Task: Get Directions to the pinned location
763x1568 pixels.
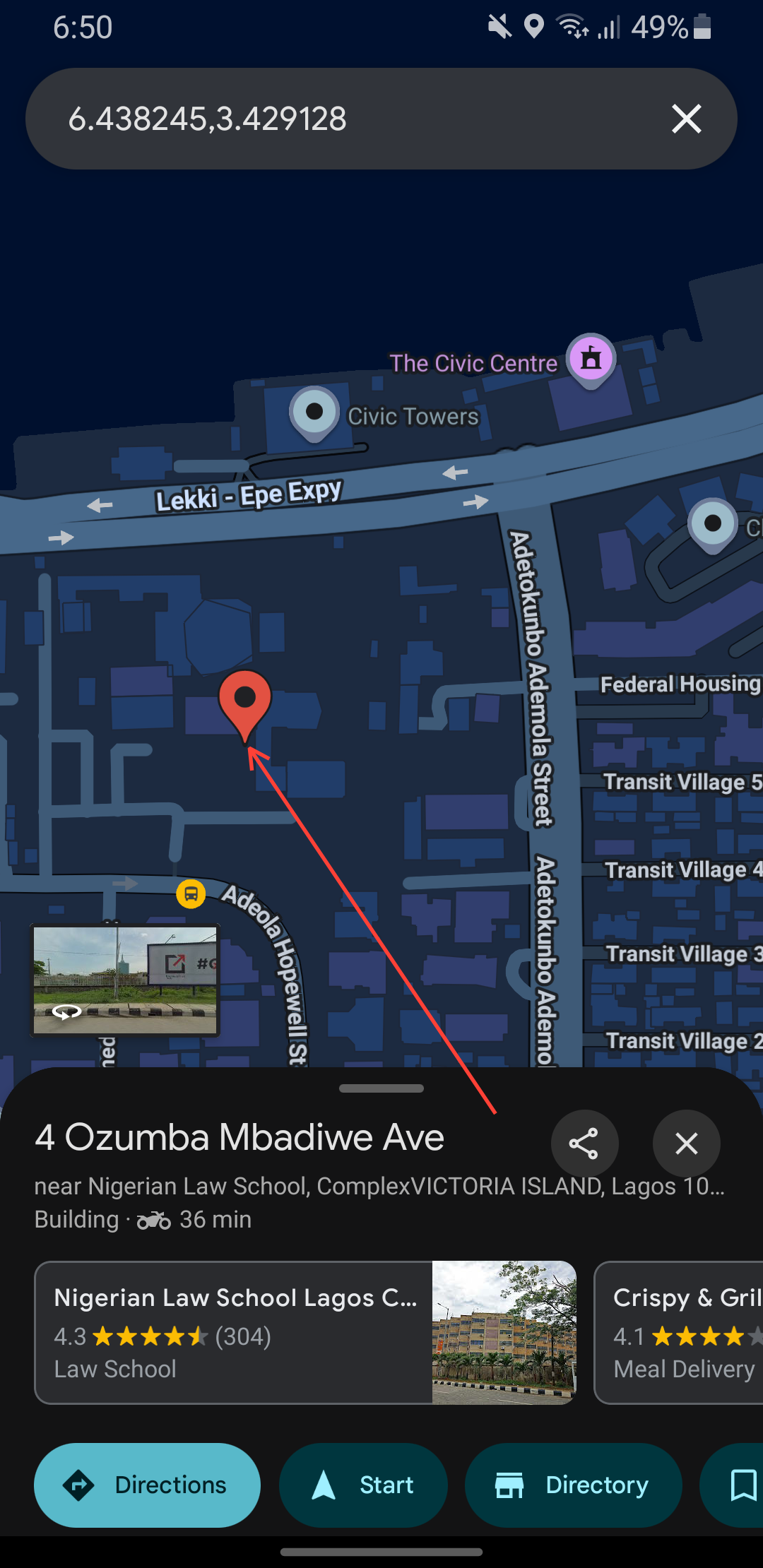Action: 146,1485
